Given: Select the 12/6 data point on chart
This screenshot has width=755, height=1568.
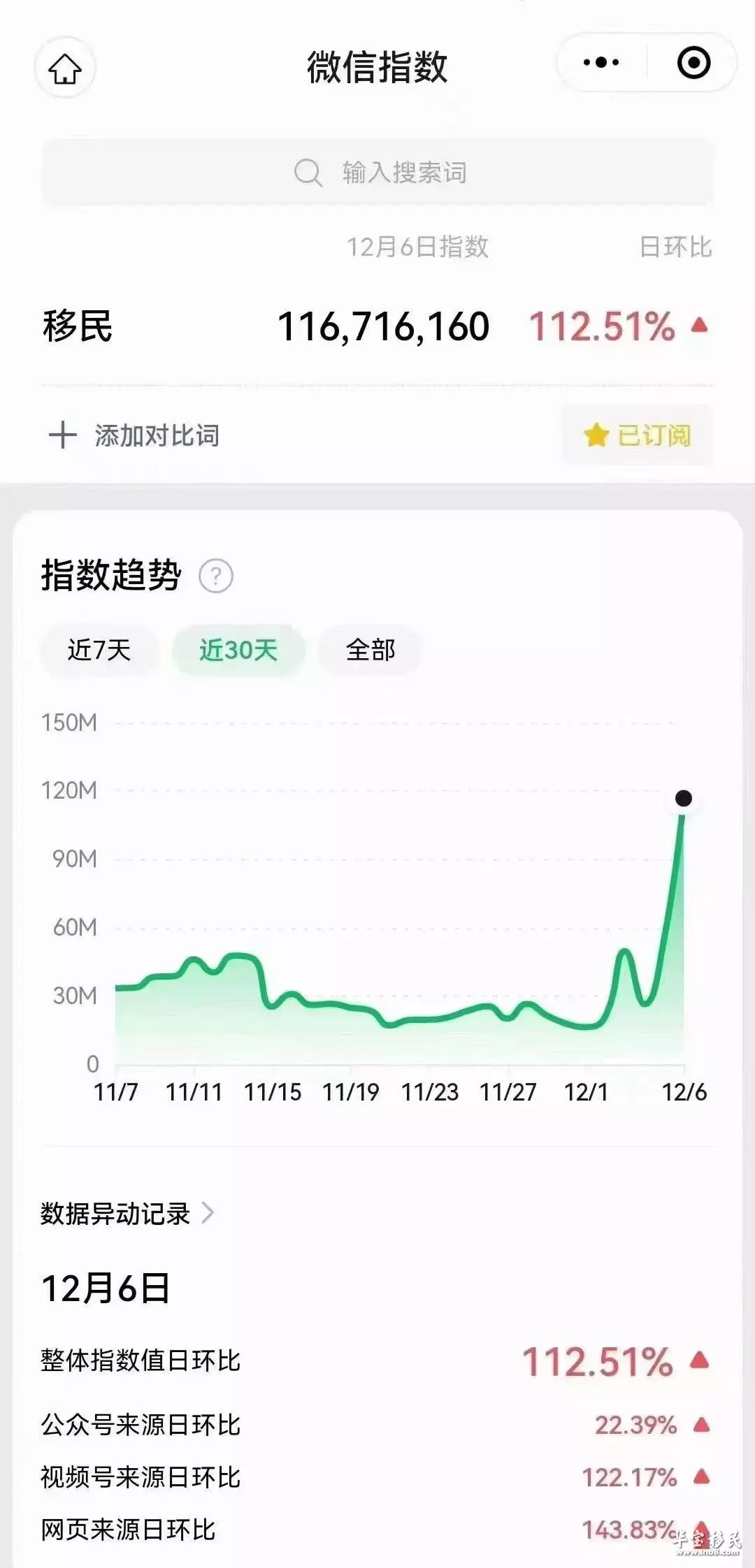Looking at the screenshot, I should (x=684, y=798).
